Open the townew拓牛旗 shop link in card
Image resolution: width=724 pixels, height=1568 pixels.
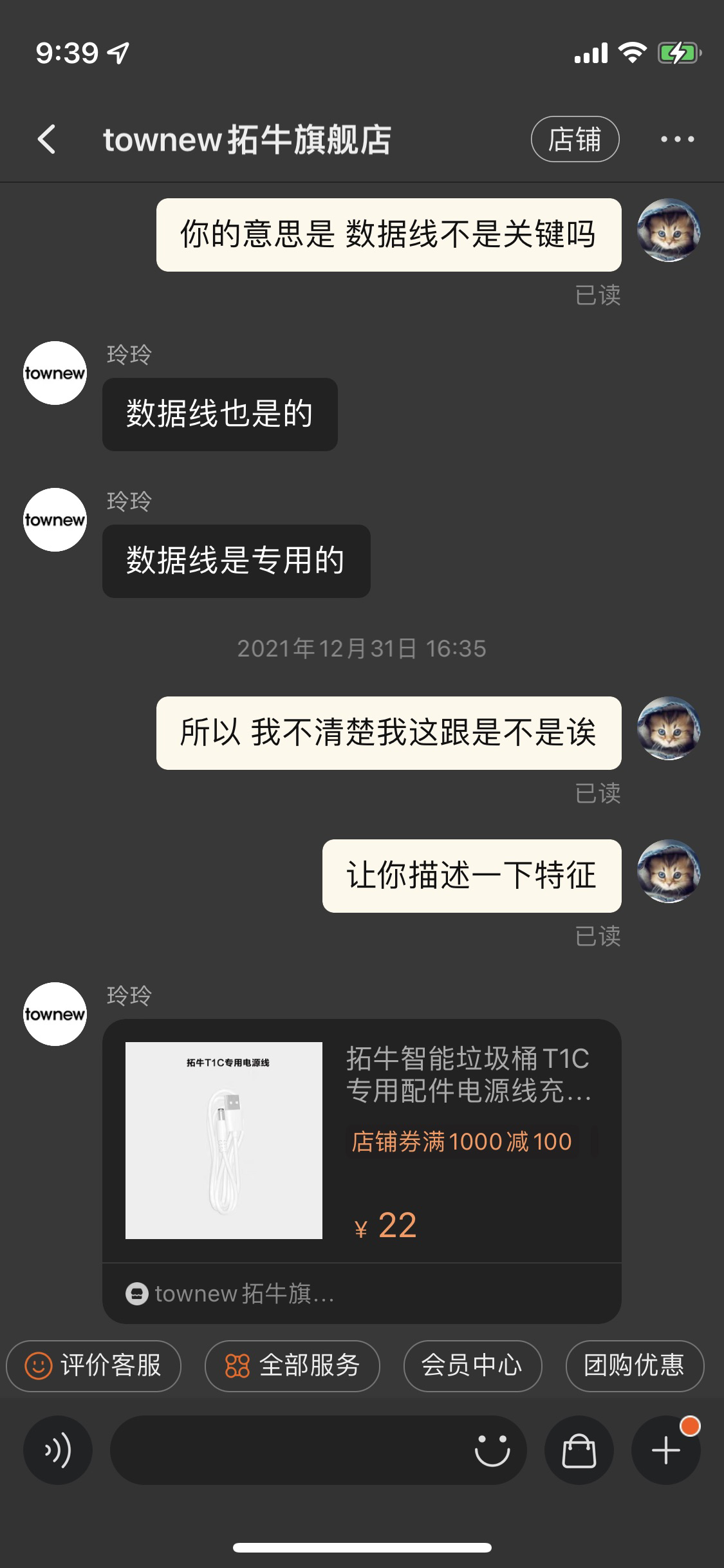(x=232, y=1293)
